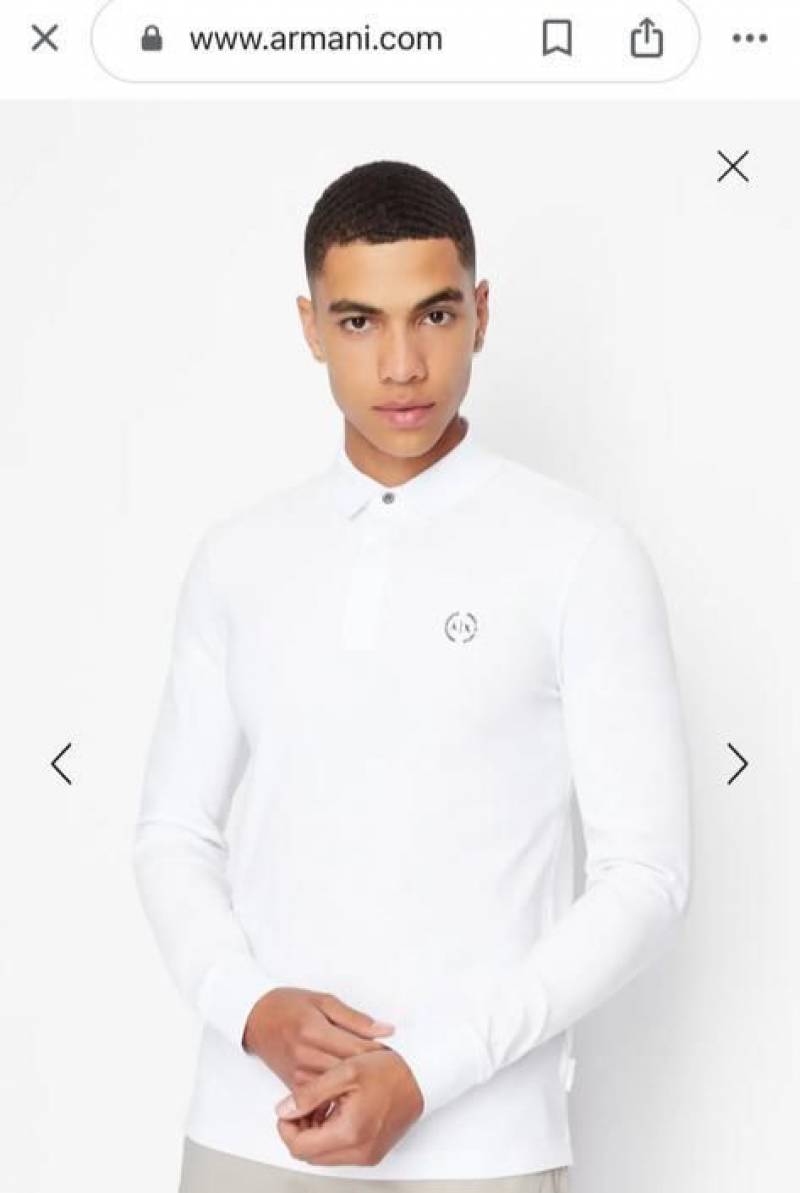Share the current page
Screen dimensions: 800x1193
[647, 40]
